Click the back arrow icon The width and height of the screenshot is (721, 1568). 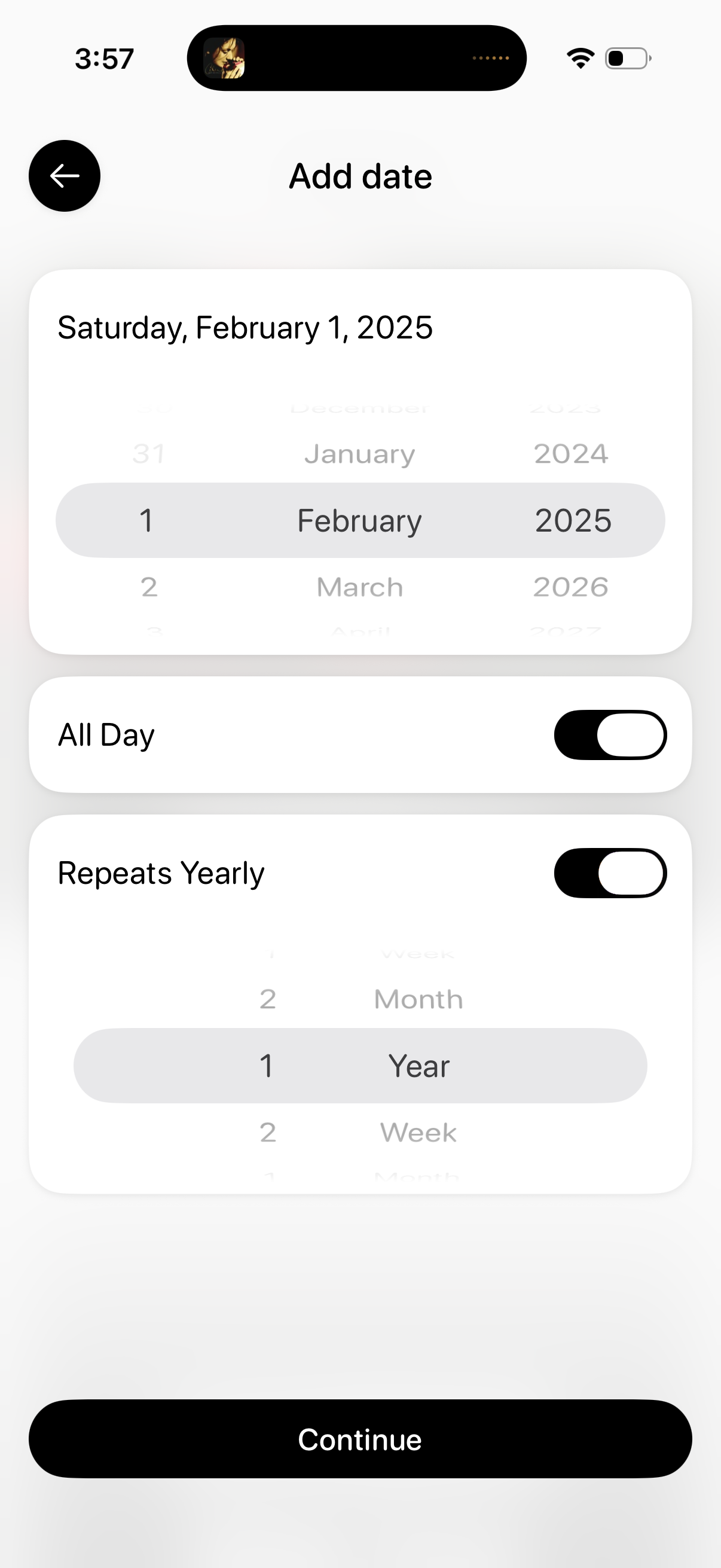(x=63, y=176)
